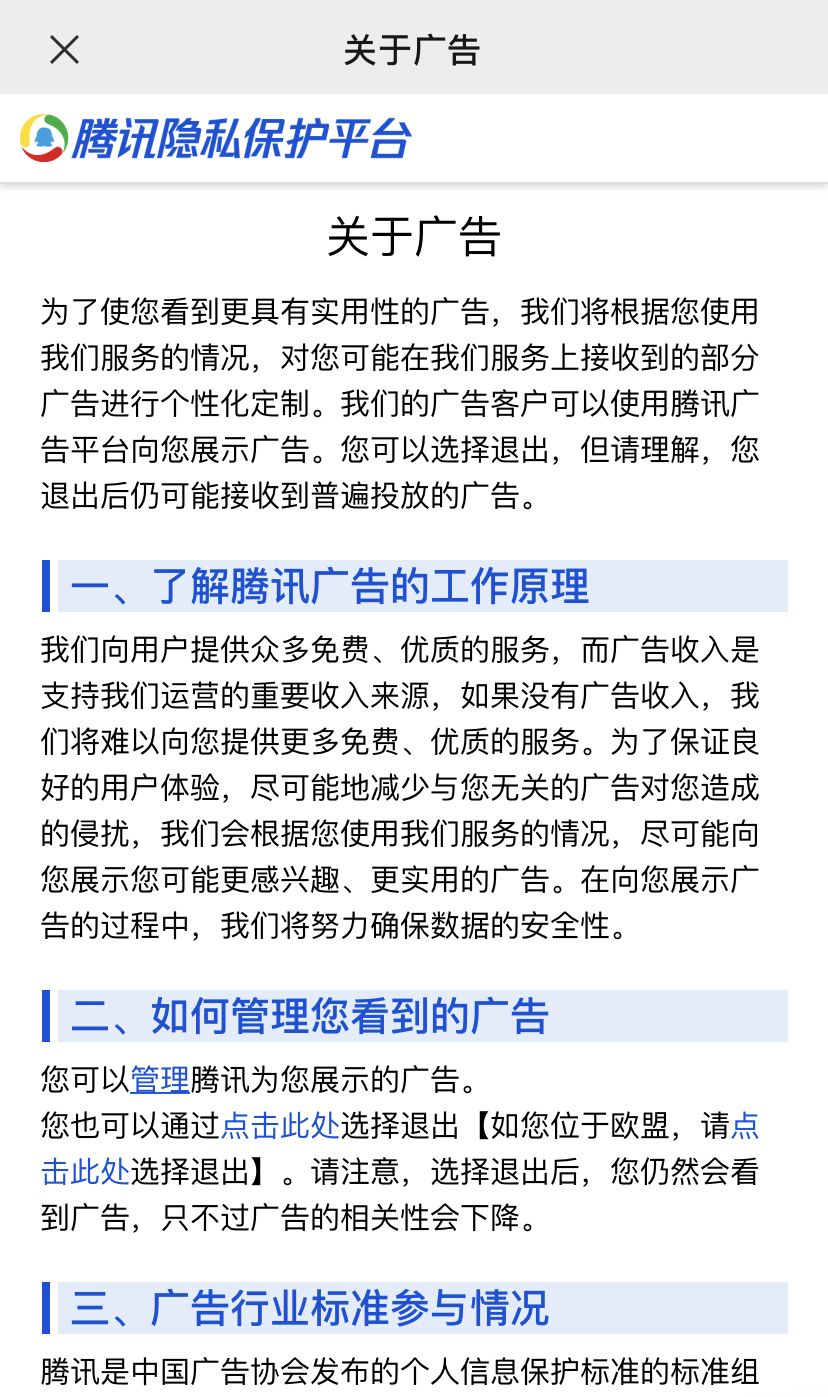Tap the first 点击此处 opt-out link
The image size is (828, 1397).
[x=280, y=1126]
